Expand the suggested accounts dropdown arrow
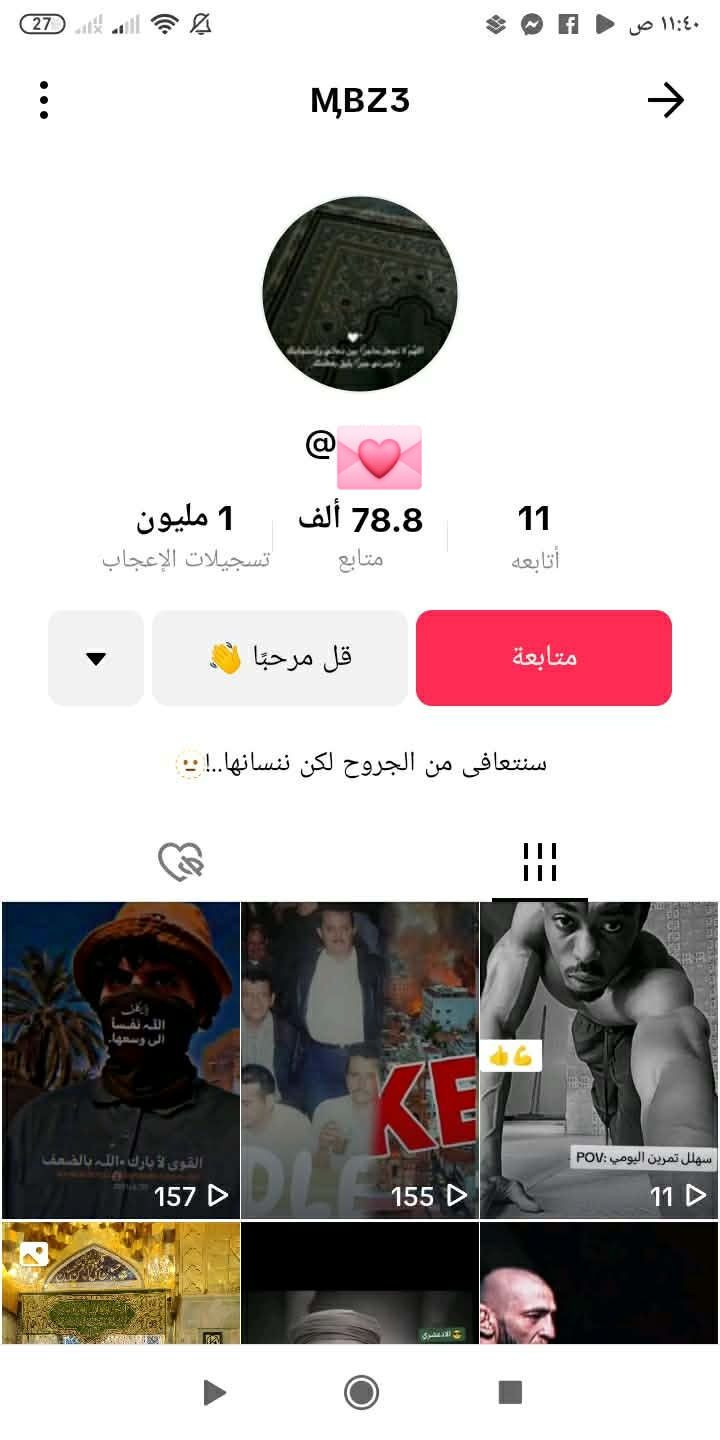This screenshot has height=1440, width=720. pyautogui.click(x=96, y=658)
